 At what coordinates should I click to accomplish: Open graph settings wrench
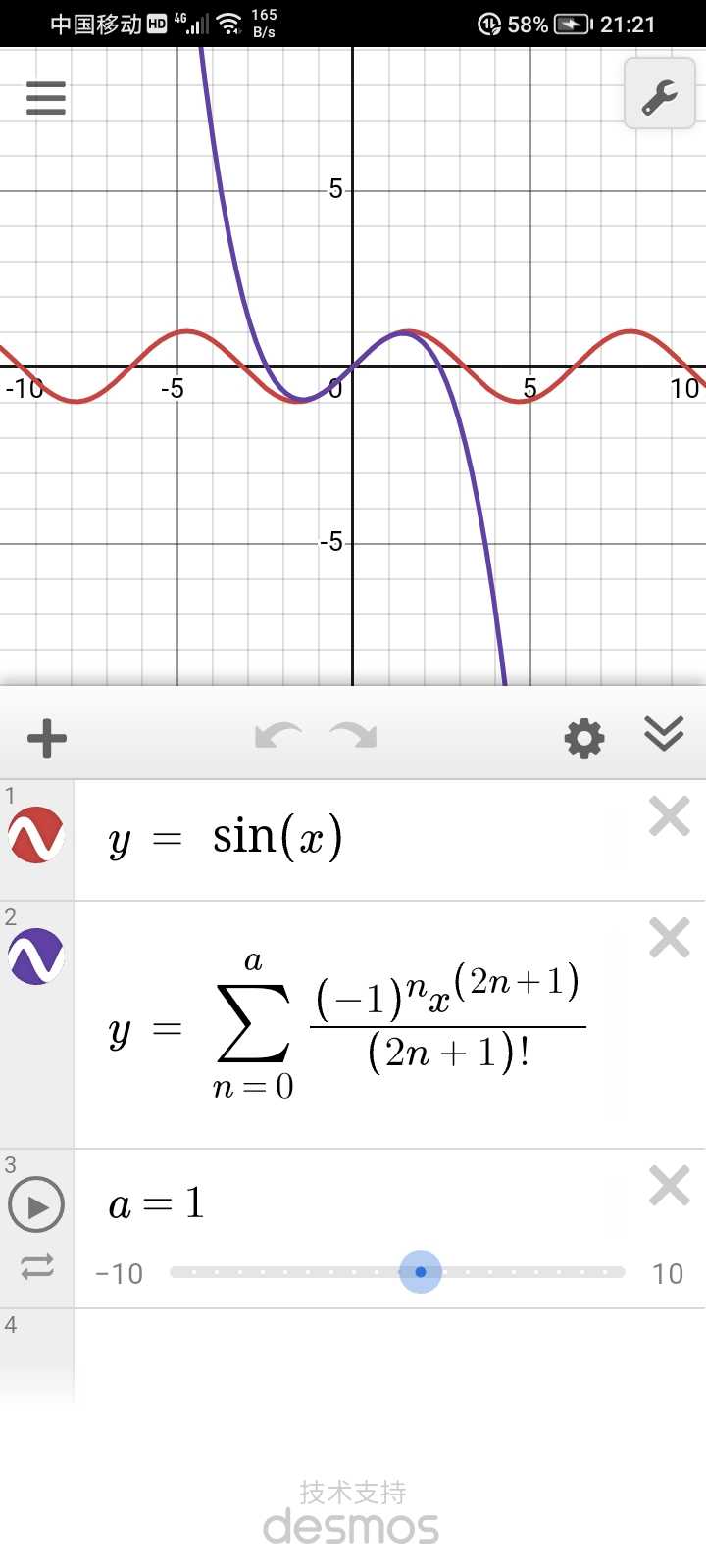click(x=660, y=95)
